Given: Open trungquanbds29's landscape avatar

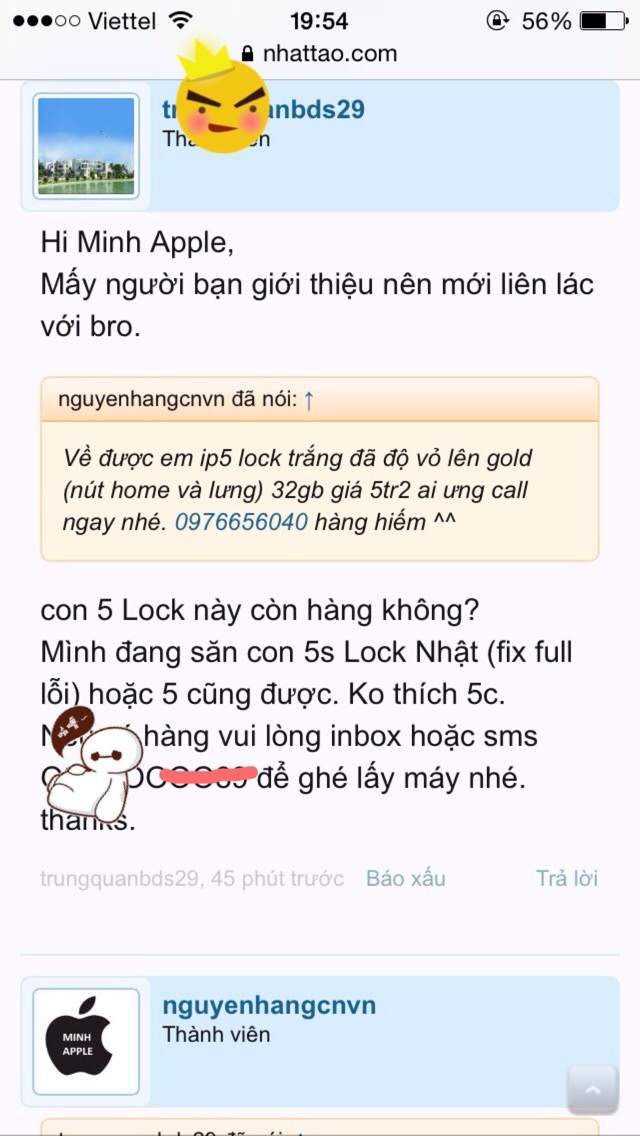Looking at the screenshot, I should (86, 146).
